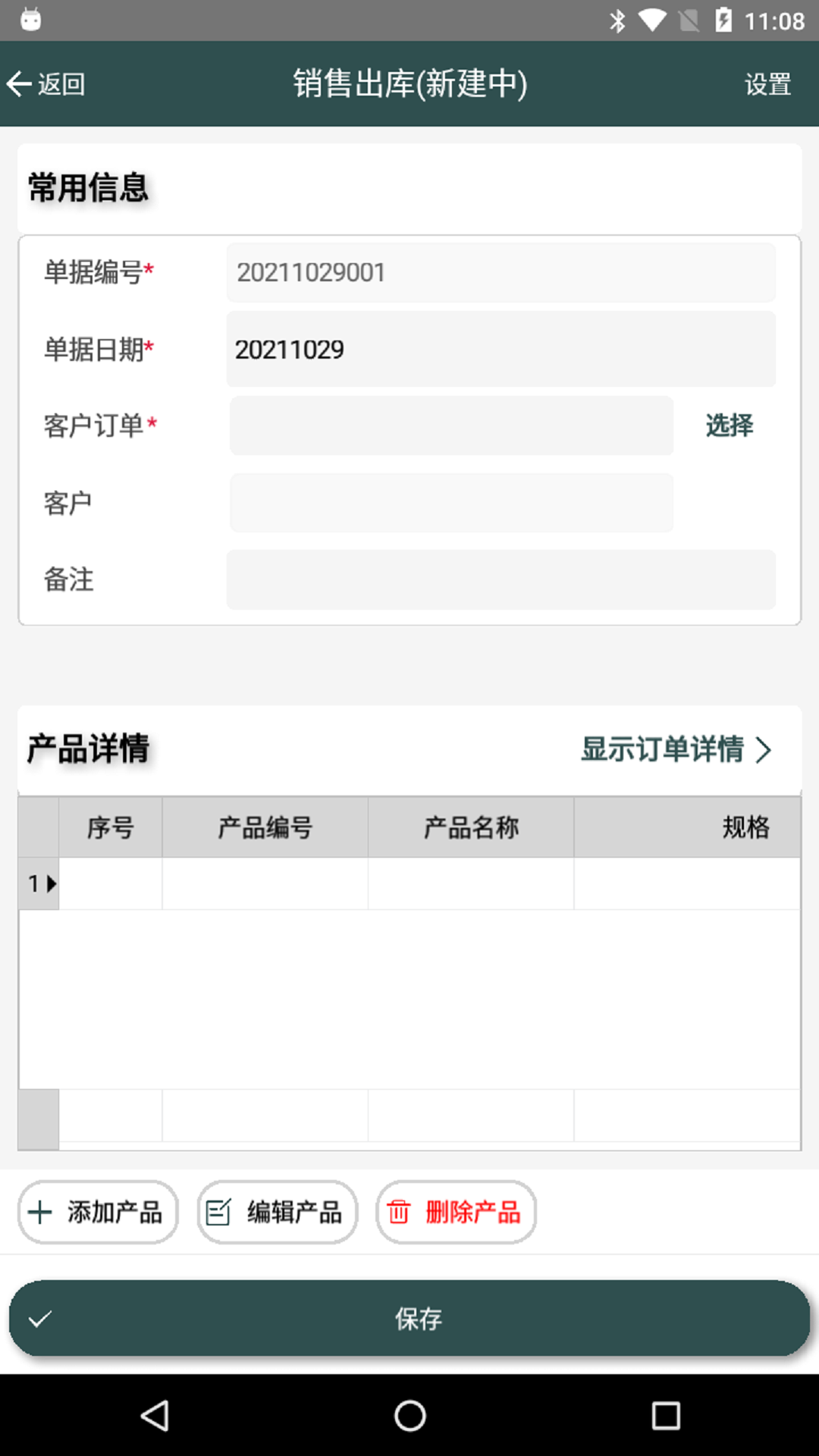Viewport: 819px width, 1456px height.
Task: Enter a note in the 备注 field
Action: pos(500,579)
